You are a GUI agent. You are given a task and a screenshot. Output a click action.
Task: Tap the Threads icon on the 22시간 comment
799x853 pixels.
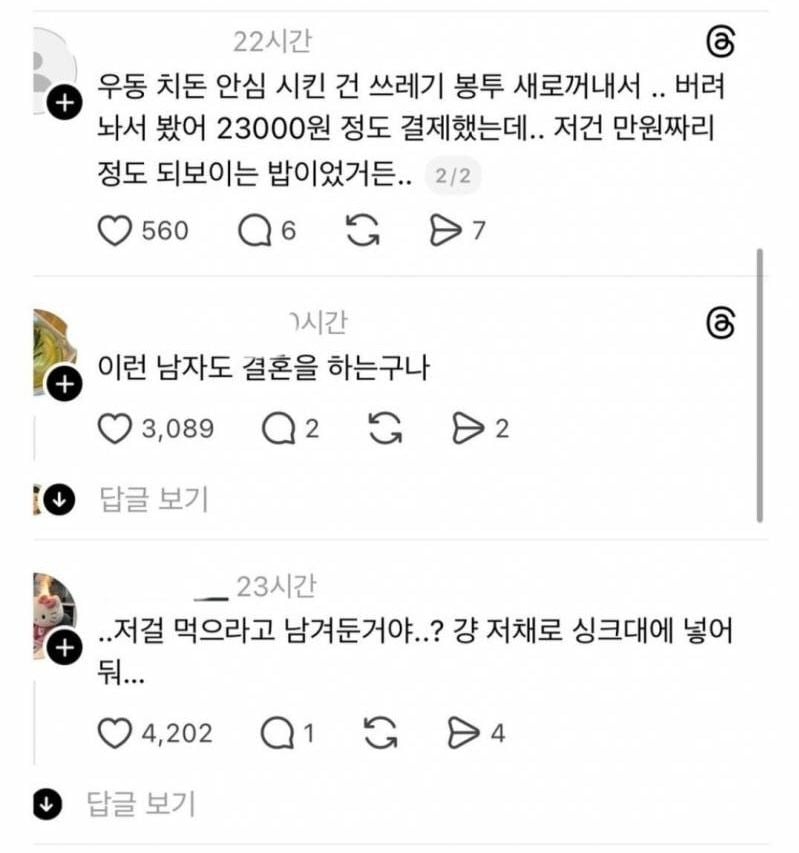720,43
